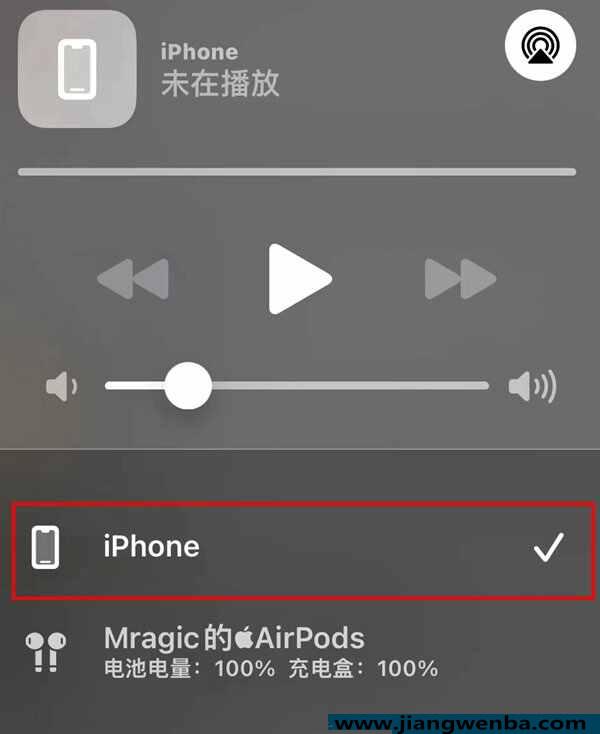Start playback with the play button

(x=298, y=277)
